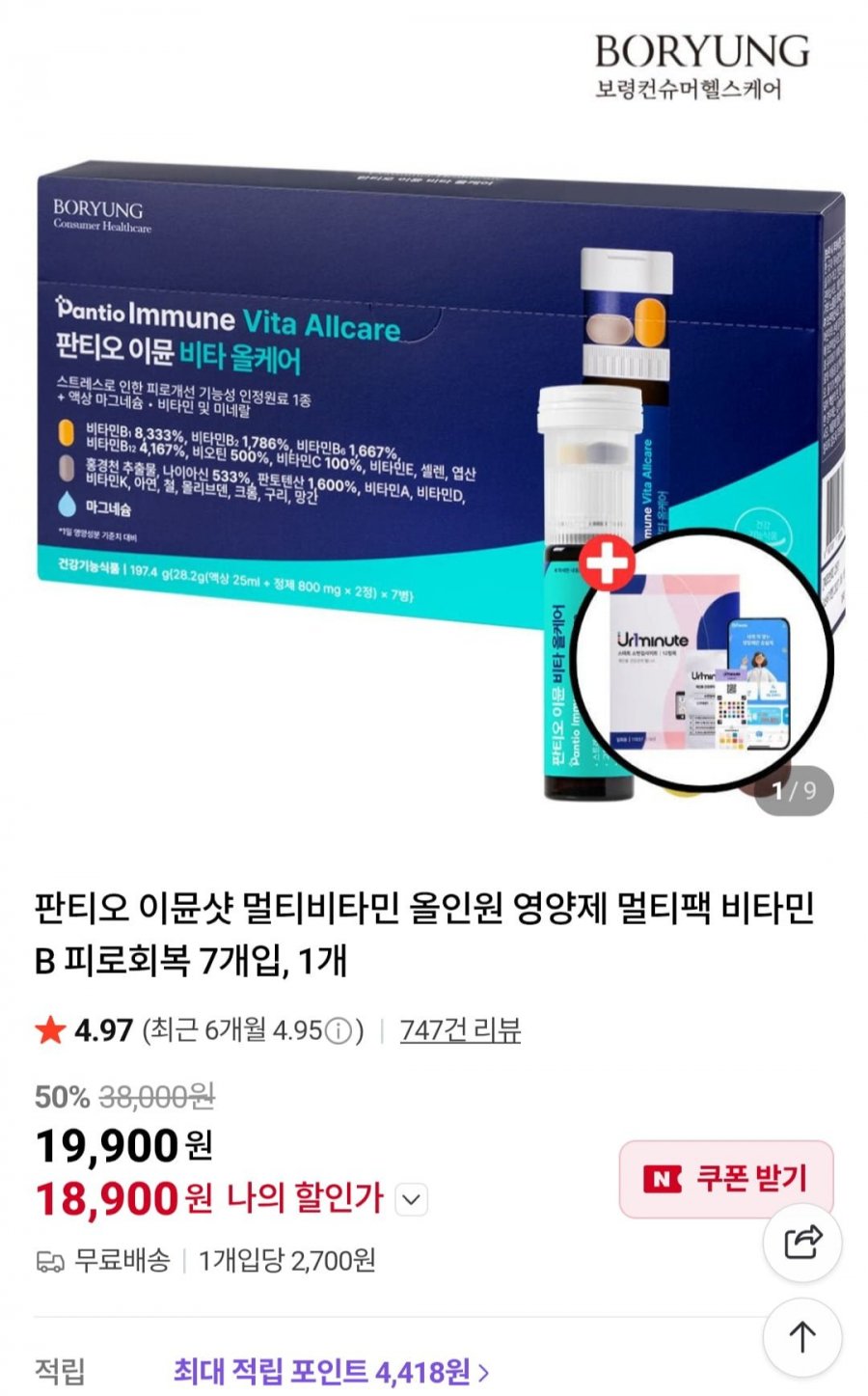The width and height of the screenshot is (868, 1396).
Task: Expand the 나의 할인가 discount details
Action: point(411,1200)
